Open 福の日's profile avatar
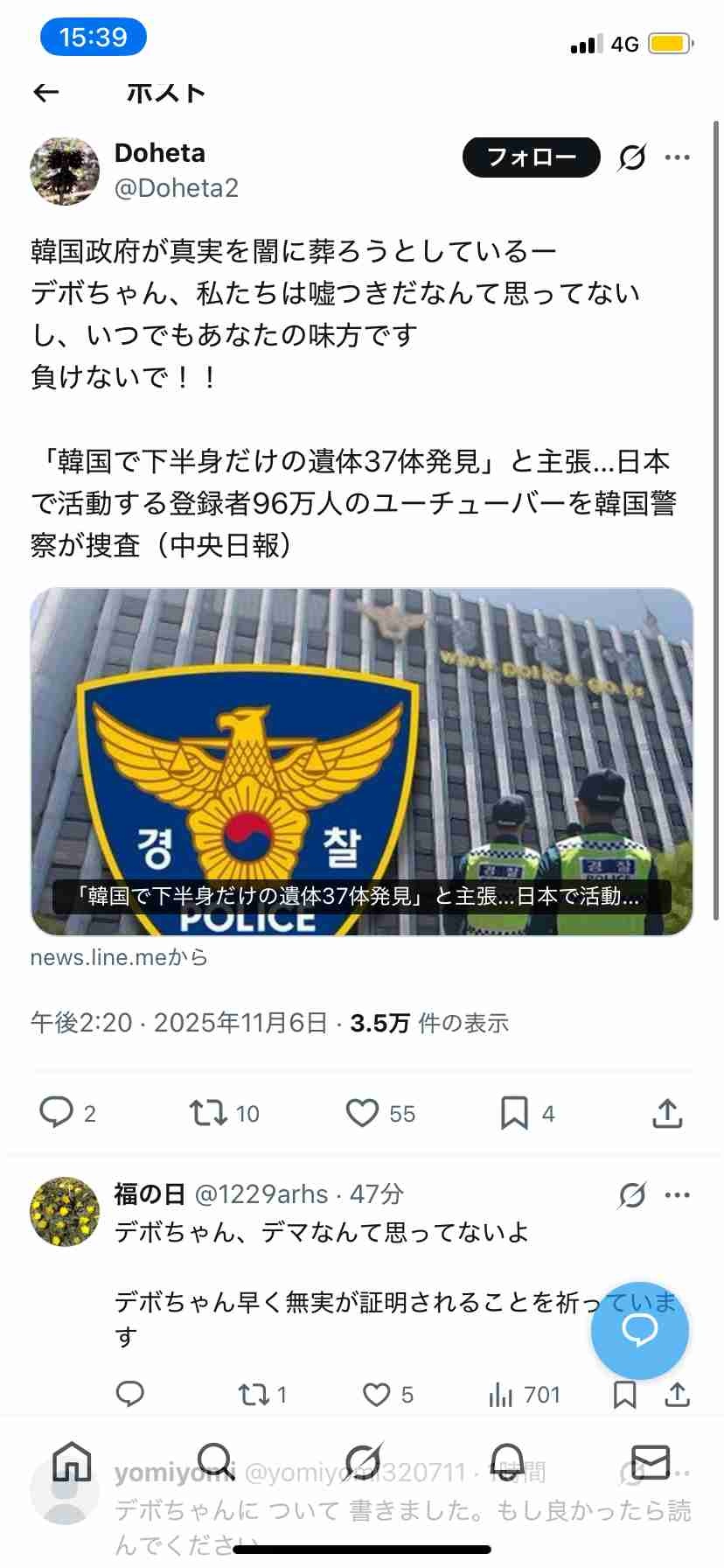Viewport: 724px width, 1568px height. (65, 1212)
